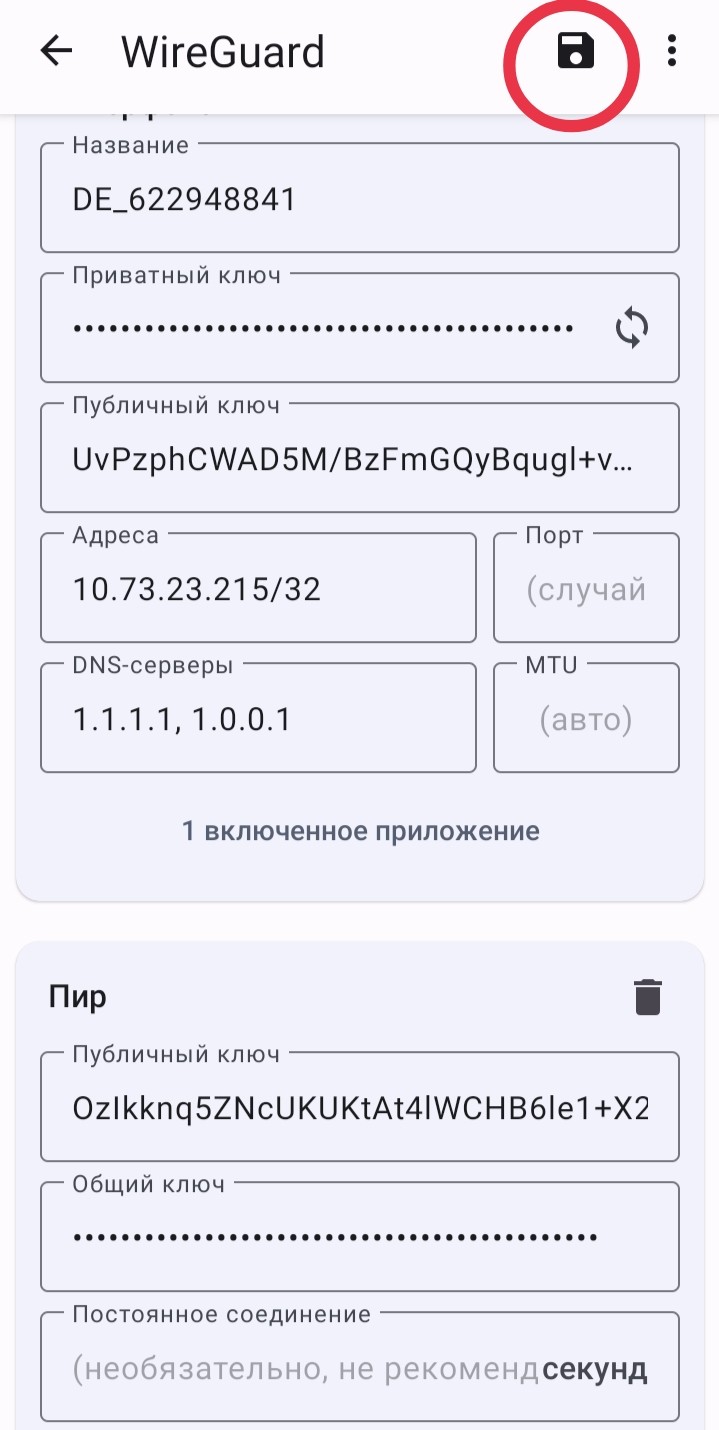Edit the peer's Публичный ключ field
The width and height of the screenshot is (719, 1430).
[360, 1107]
